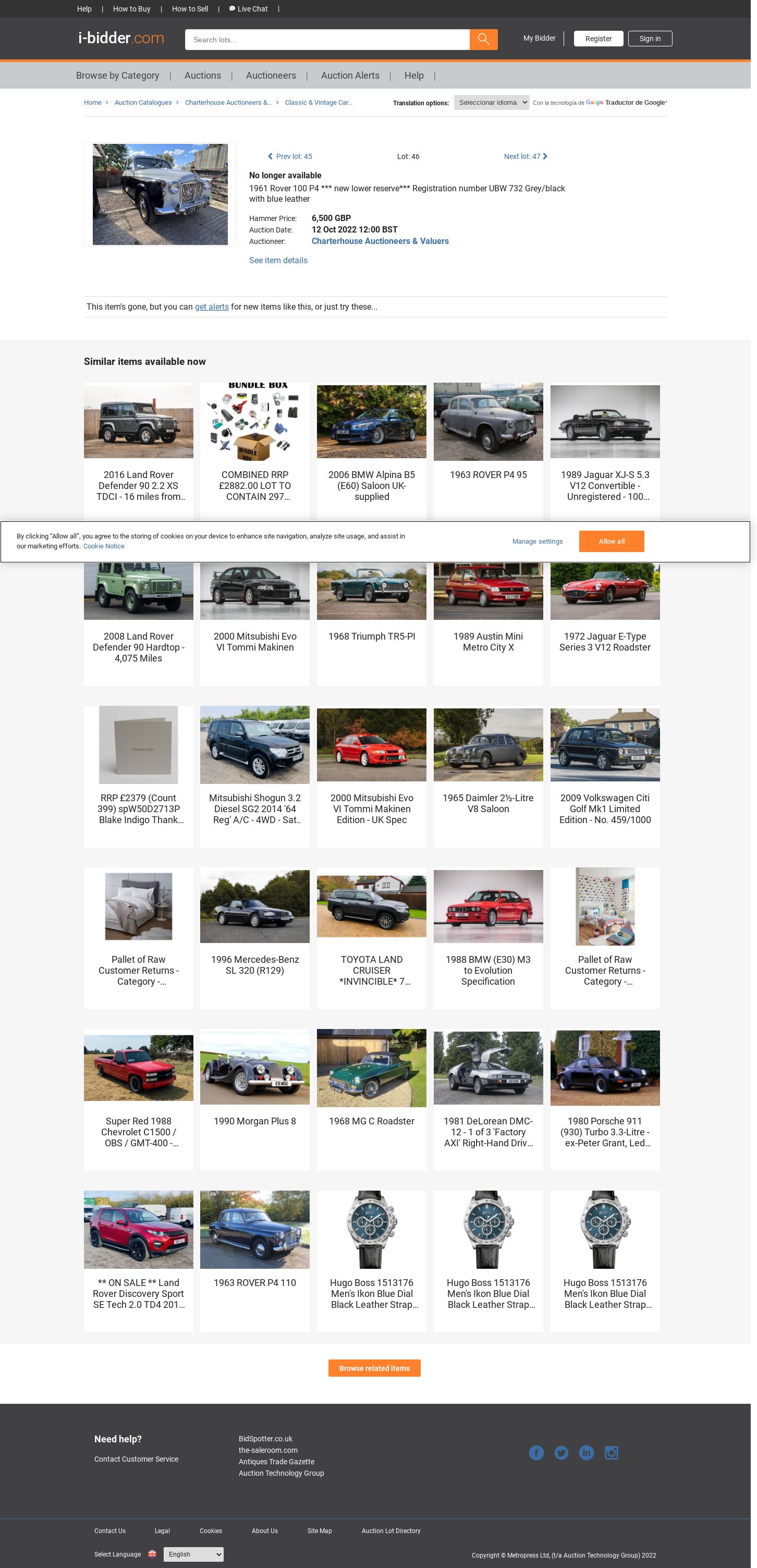The height and width of the screenshot is (1568, 757).
Task: Click Sign in button
Action: (649, 39)
